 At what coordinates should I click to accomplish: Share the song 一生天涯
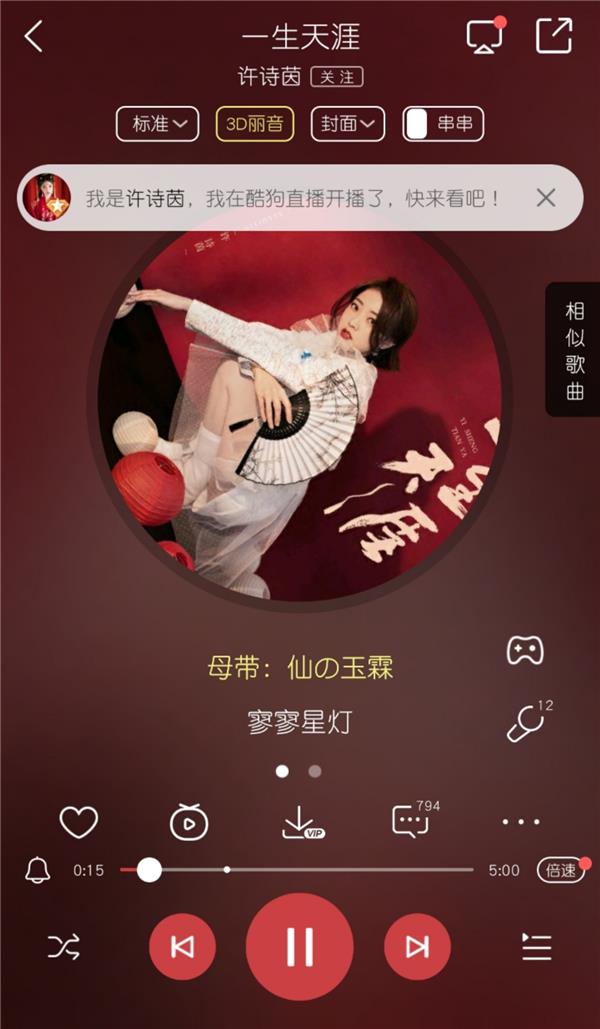(554, 35)
